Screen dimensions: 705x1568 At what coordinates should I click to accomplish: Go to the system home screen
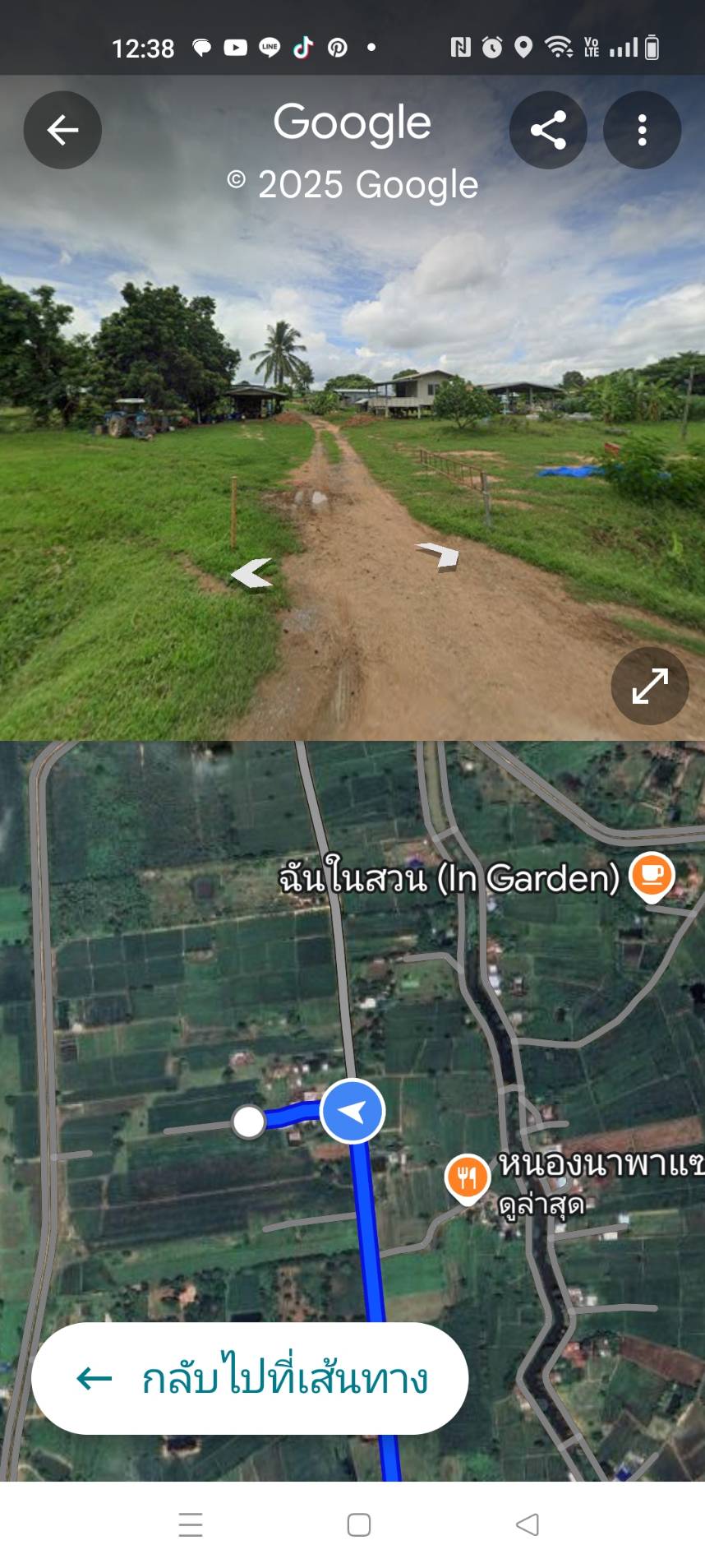tap(359, 1524)
